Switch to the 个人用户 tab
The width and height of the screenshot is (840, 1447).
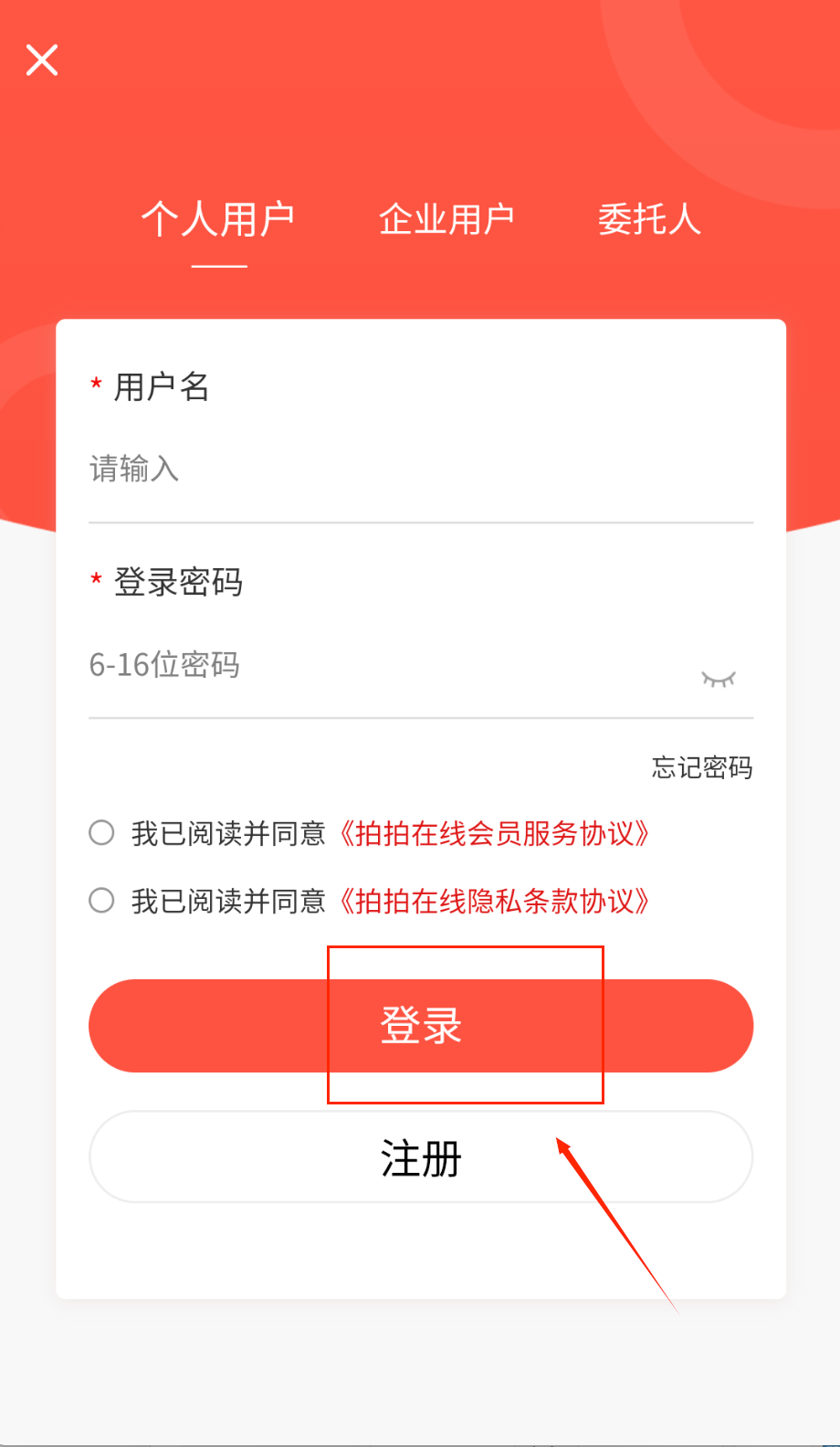coord(218,220)
